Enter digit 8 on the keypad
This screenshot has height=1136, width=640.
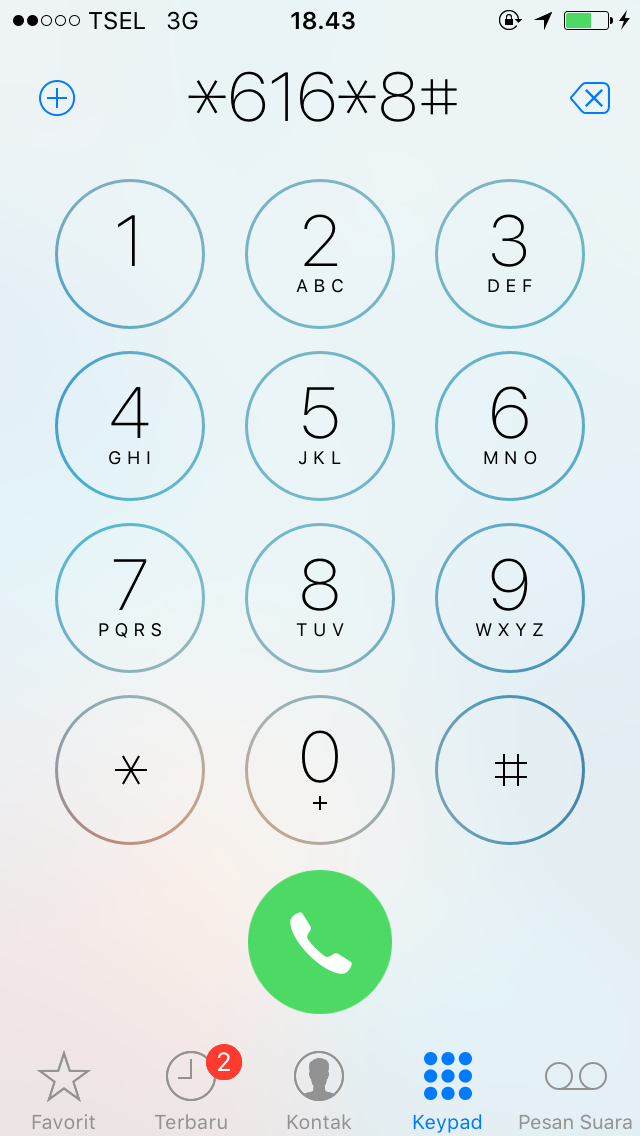tap(320, 598)
